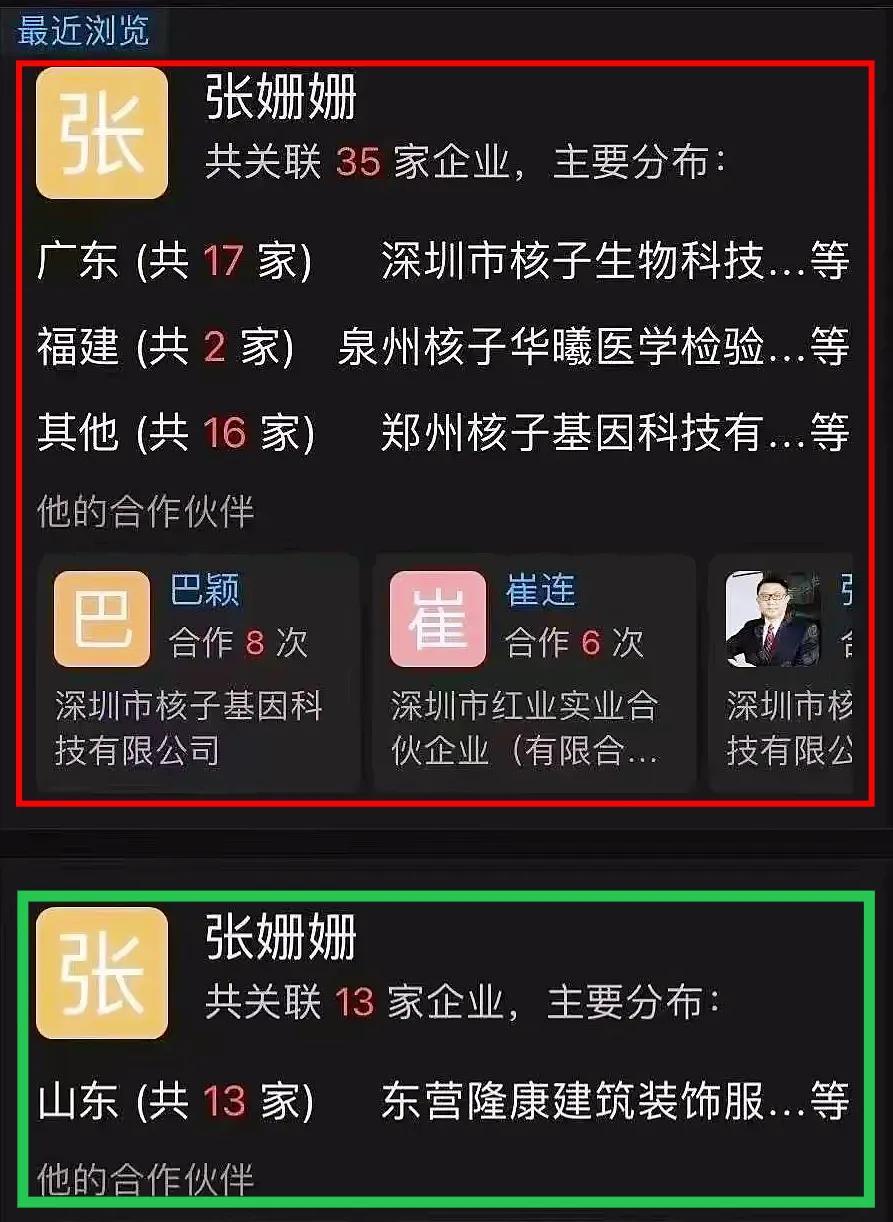View the 广东 17 companies row
This screenshot has width=893, height=1222.
point(442,262)
